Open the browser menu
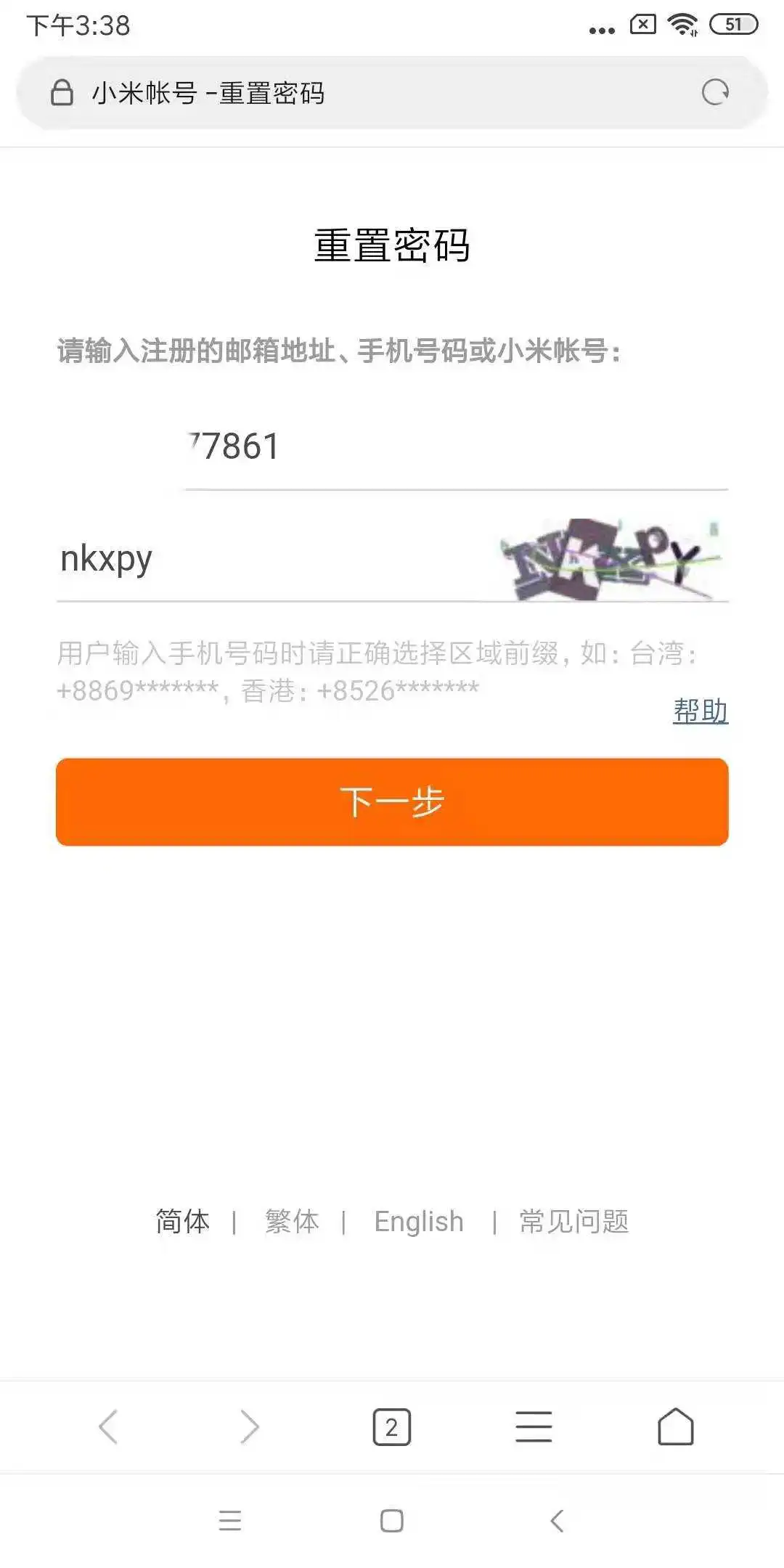This screenshot has width=784, height=1568. (534, 1427)
